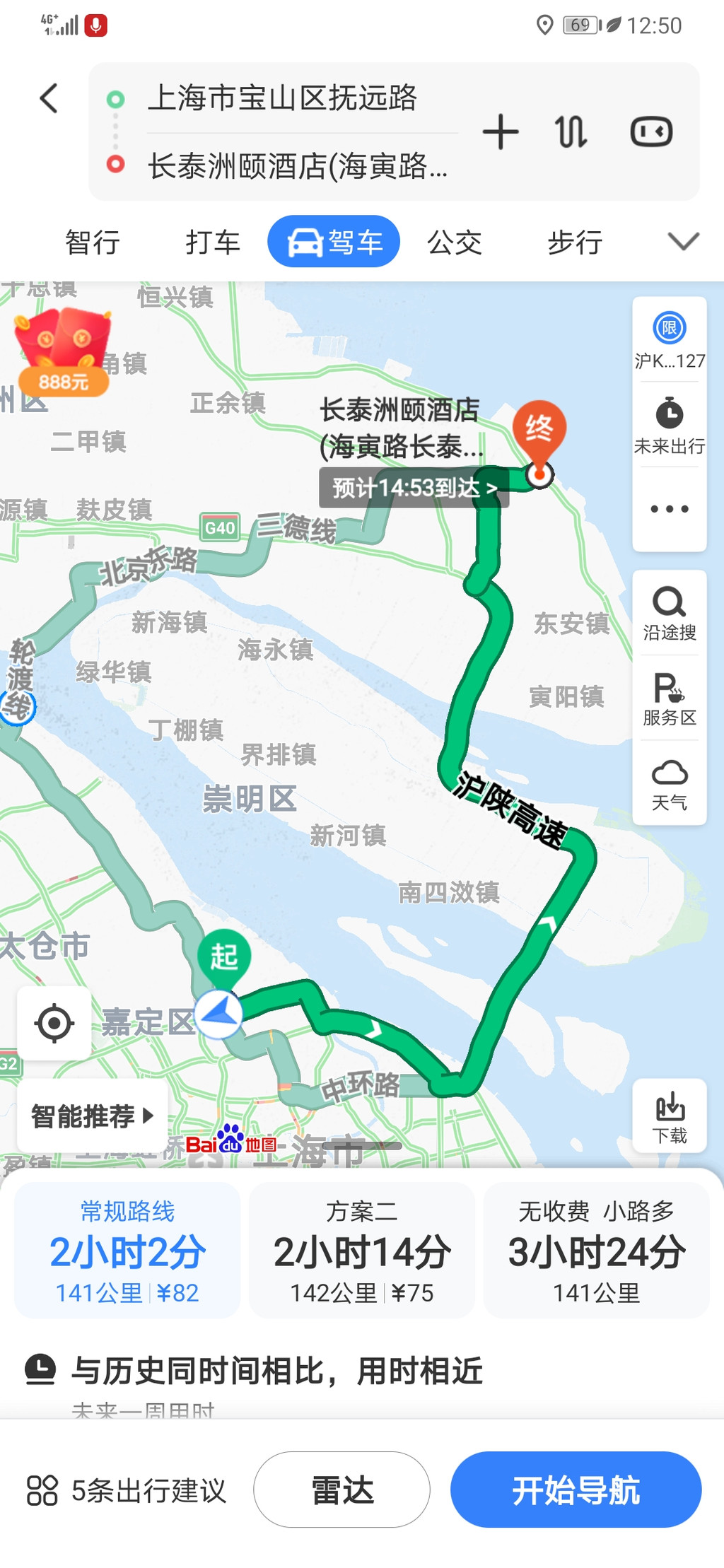The width and height of the screenshot is (724, 1568).
Task: Switch to the 公交 tab
Action: pyautogui.click(x=454, y=242)
